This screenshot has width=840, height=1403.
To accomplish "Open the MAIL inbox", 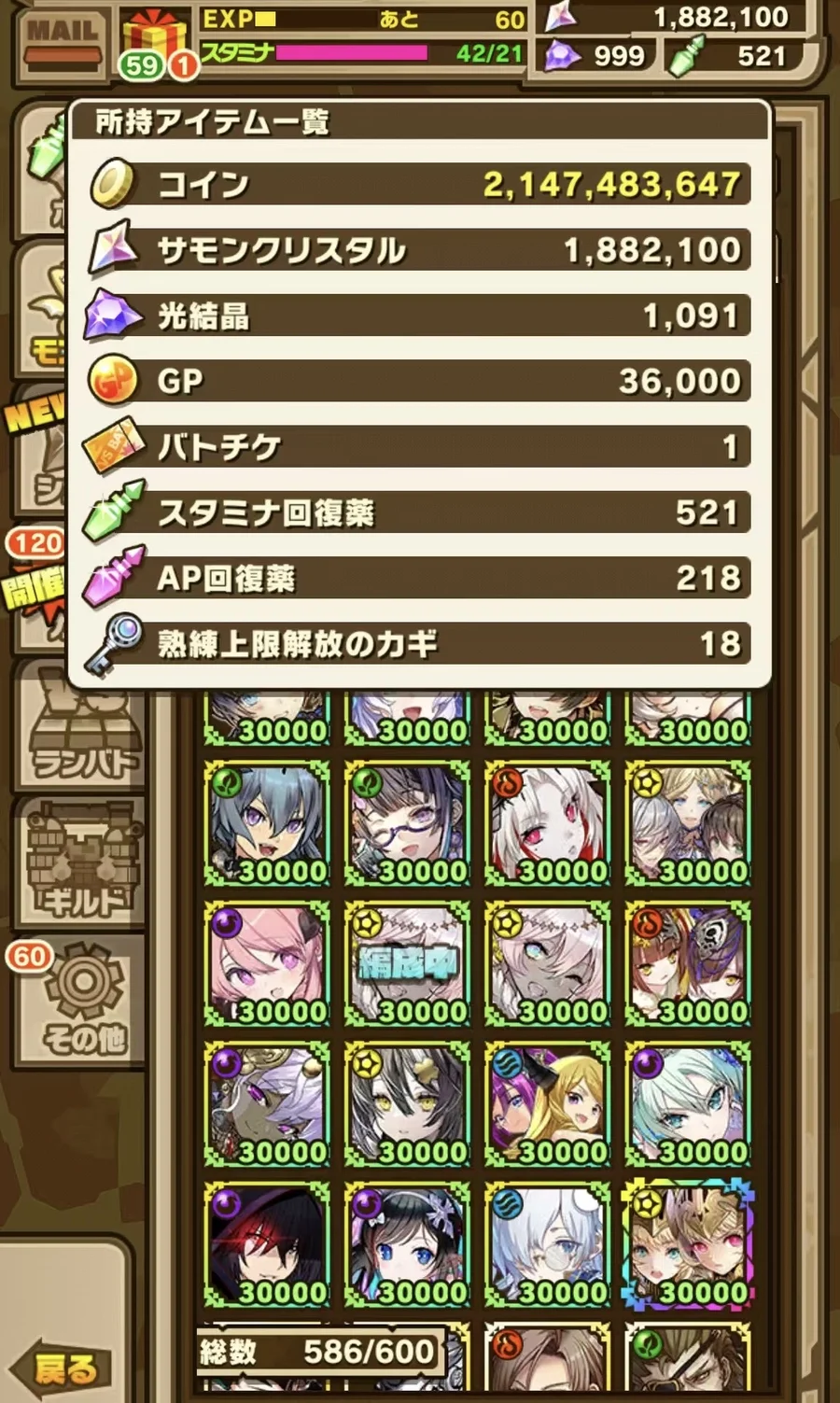I will point(63,42).
